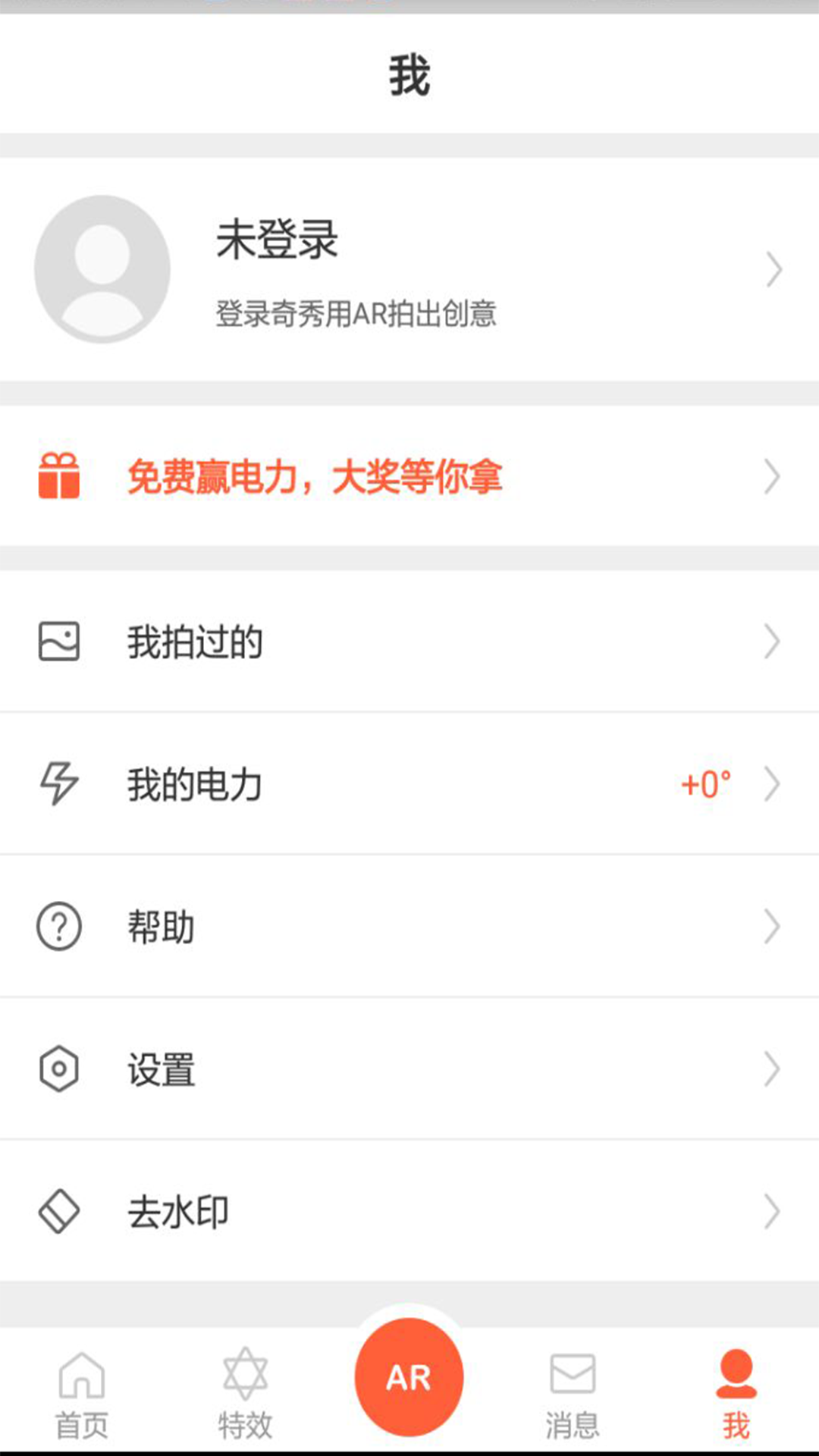This screenshot has width=819, height=1456.
Task: Open the 免费赢电力 chevron arrow
Action: pyautogui.click(x=773, y=476)
